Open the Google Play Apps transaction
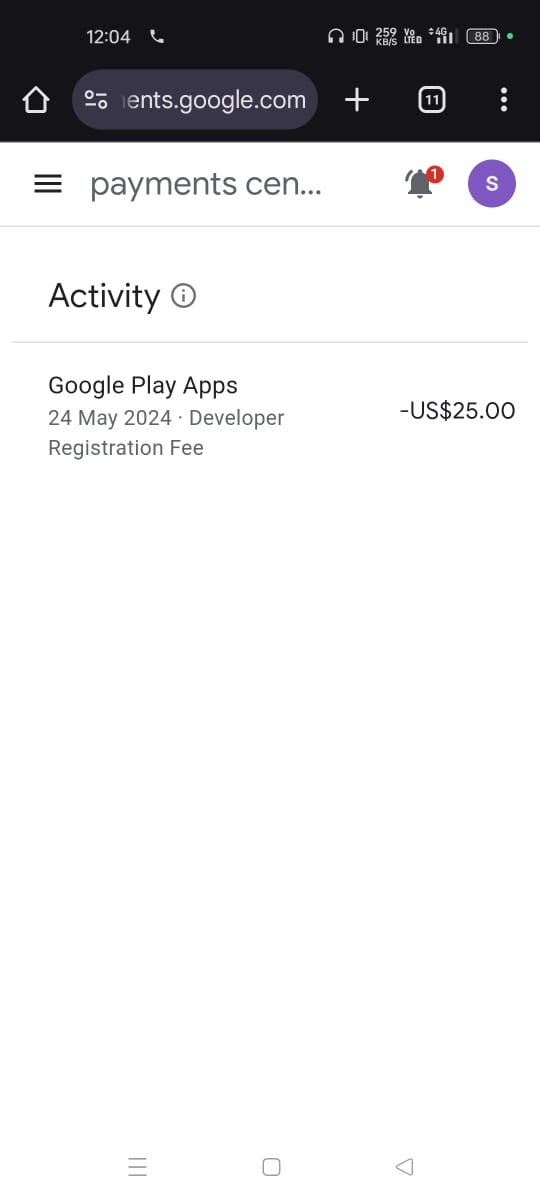540x1200 pixels. pyautogui.click(x=270, y=415)
